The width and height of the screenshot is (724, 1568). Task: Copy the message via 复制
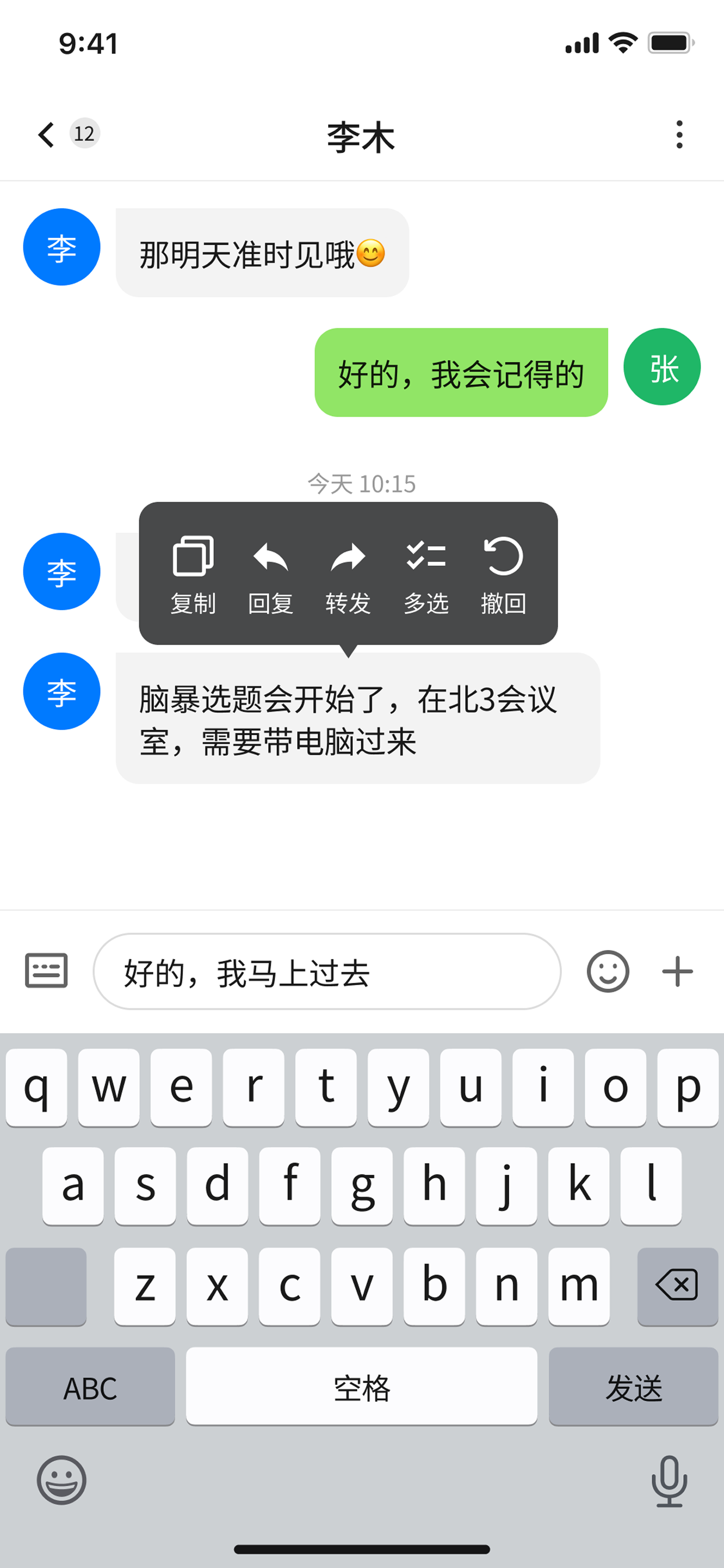tap(193, 574)
